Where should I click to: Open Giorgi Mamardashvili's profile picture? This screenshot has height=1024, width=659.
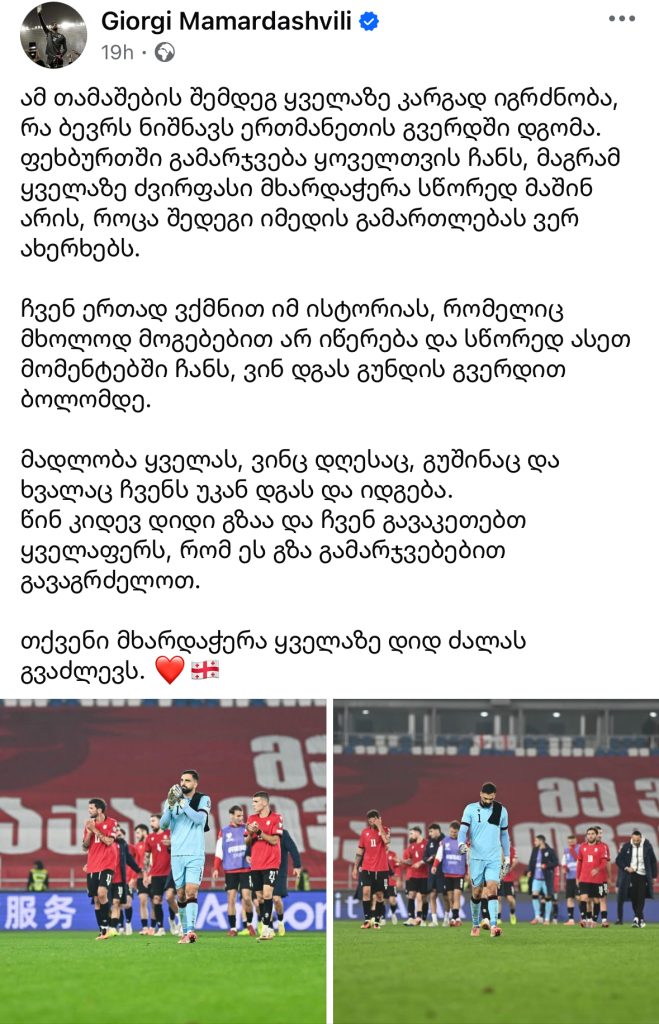tap(54, 35)
